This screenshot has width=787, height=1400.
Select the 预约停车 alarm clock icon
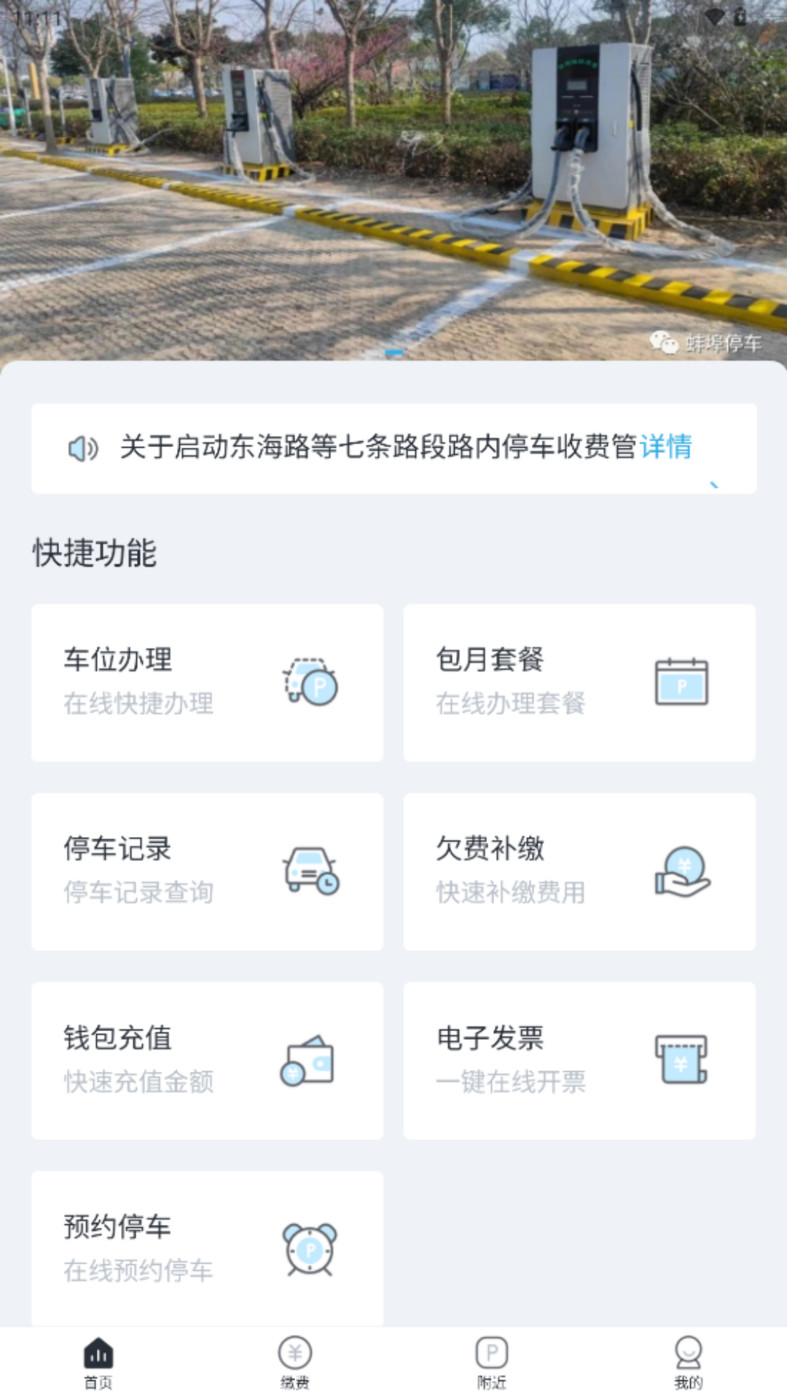(x=311, y=1248)
